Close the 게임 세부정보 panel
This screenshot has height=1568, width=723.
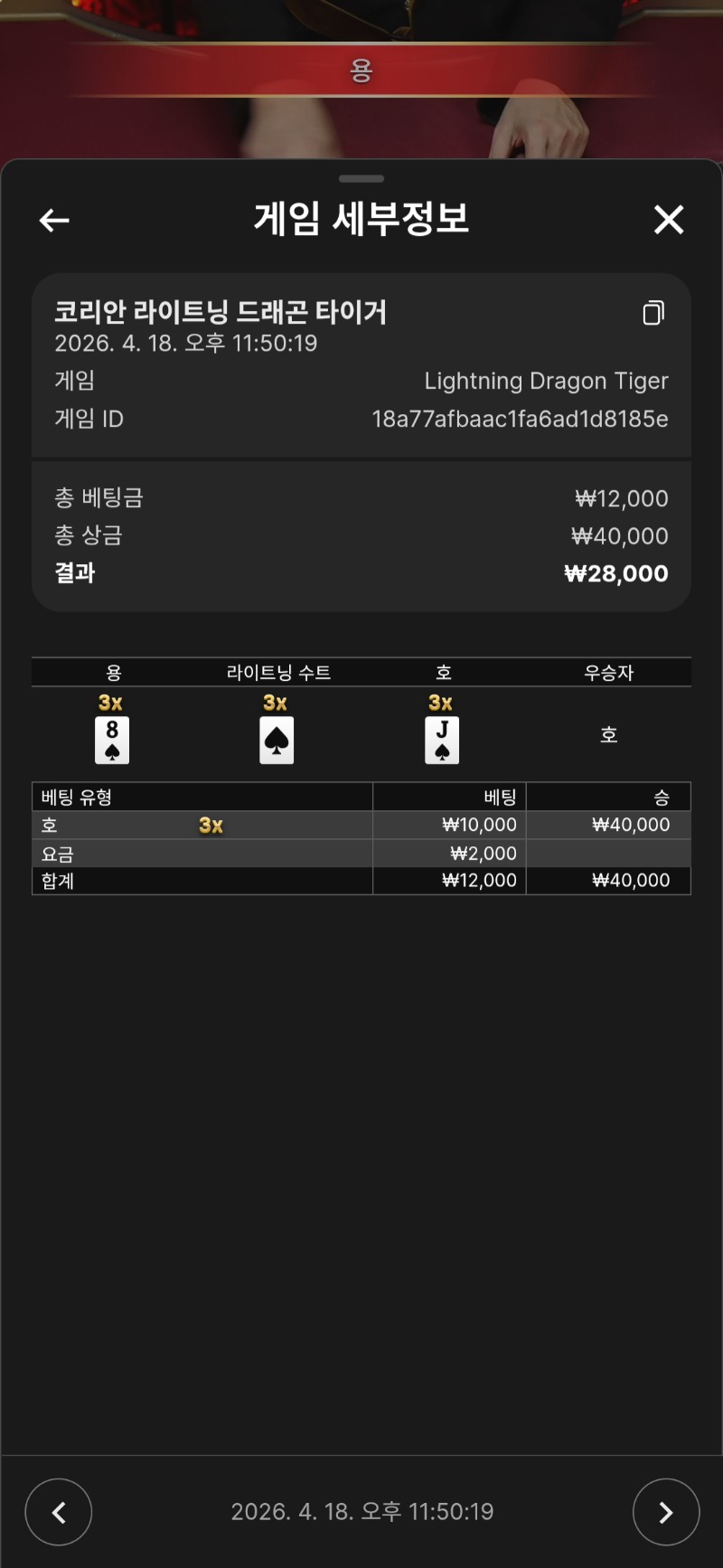[669, 219]
